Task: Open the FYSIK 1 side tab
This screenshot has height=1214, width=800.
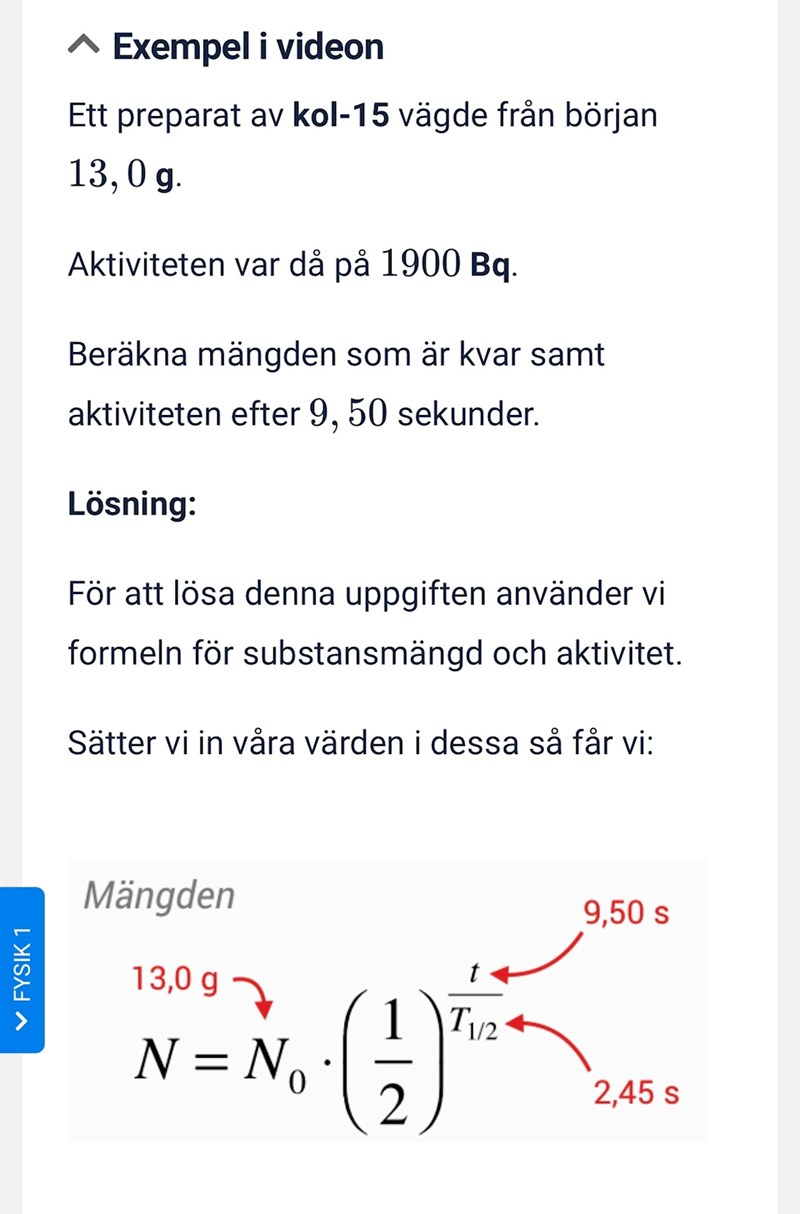Action: (22, 969)
